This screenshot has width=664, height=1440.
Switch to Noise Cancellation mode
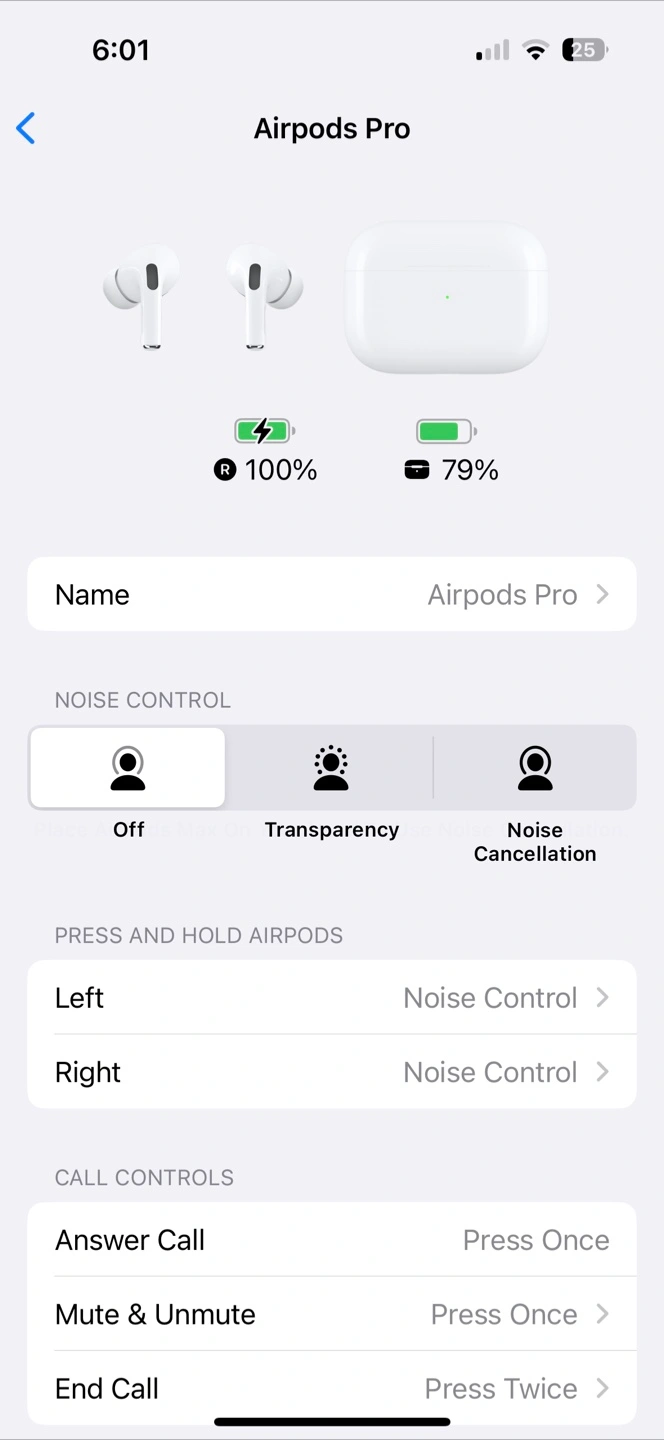[x=535, y=768]
